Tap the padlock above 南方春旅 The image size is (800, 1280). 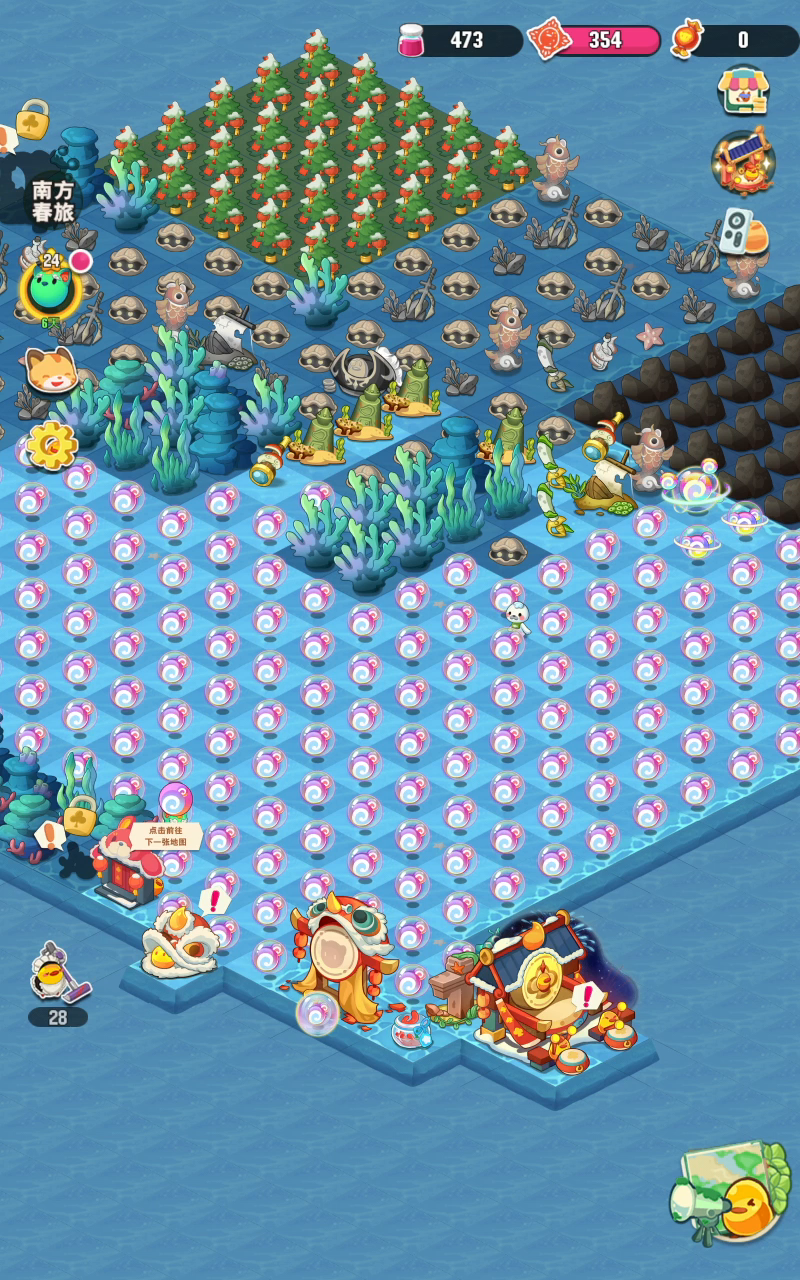point(32,119)
